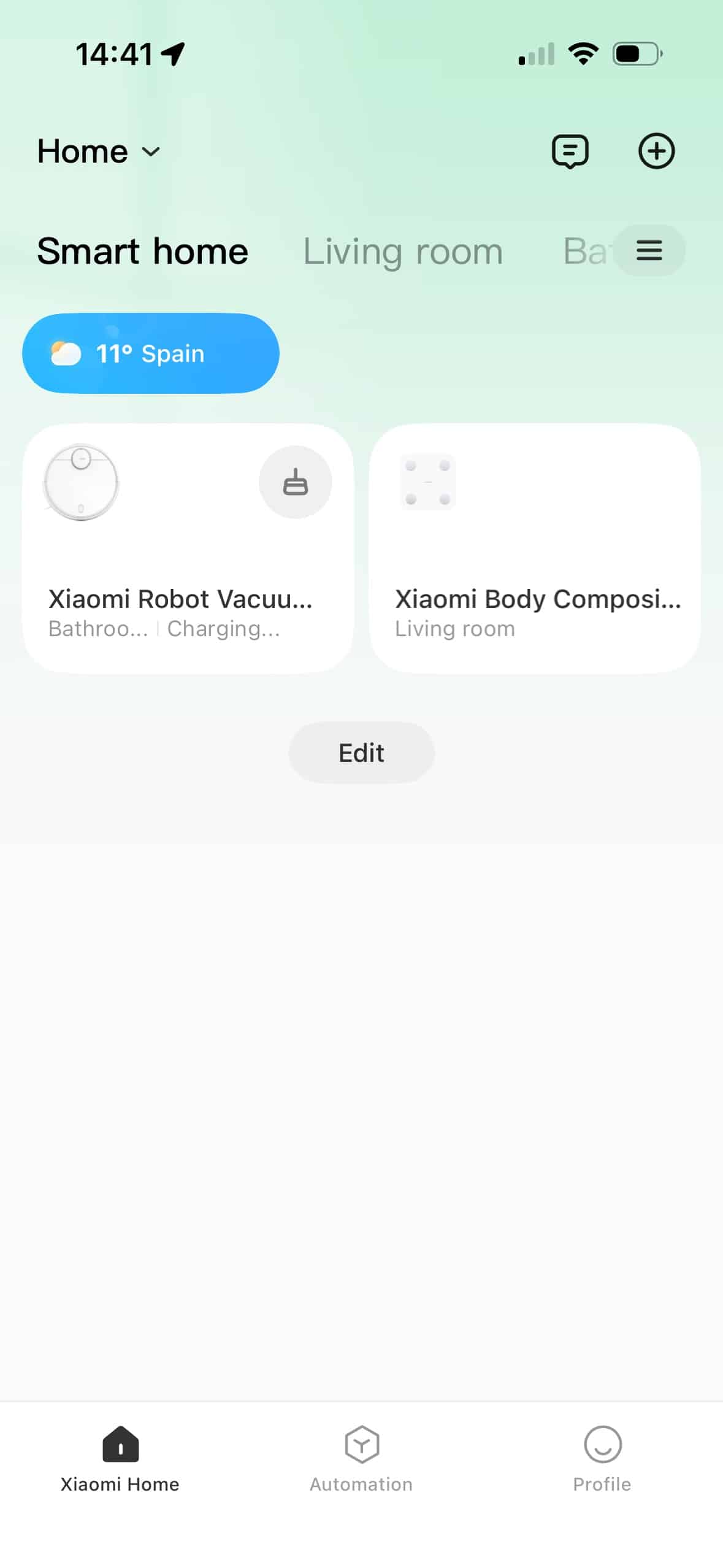The width and height of the screenshot is (723, 1568).
Task: Expand the Home selector dropdown
Action: [x=98, y=152]
